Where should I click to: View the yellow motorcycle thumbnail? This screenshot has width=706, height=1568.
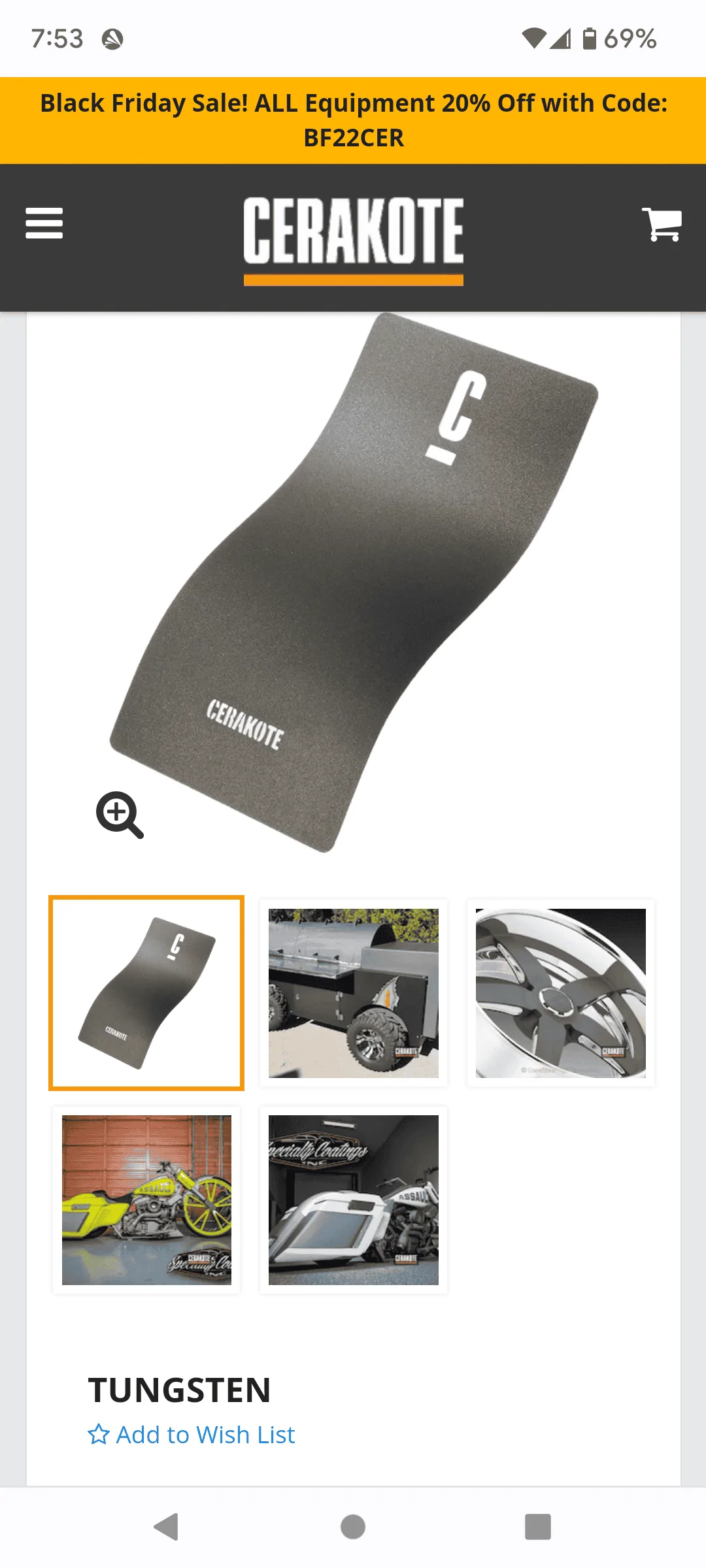(x=146, y=1200)
